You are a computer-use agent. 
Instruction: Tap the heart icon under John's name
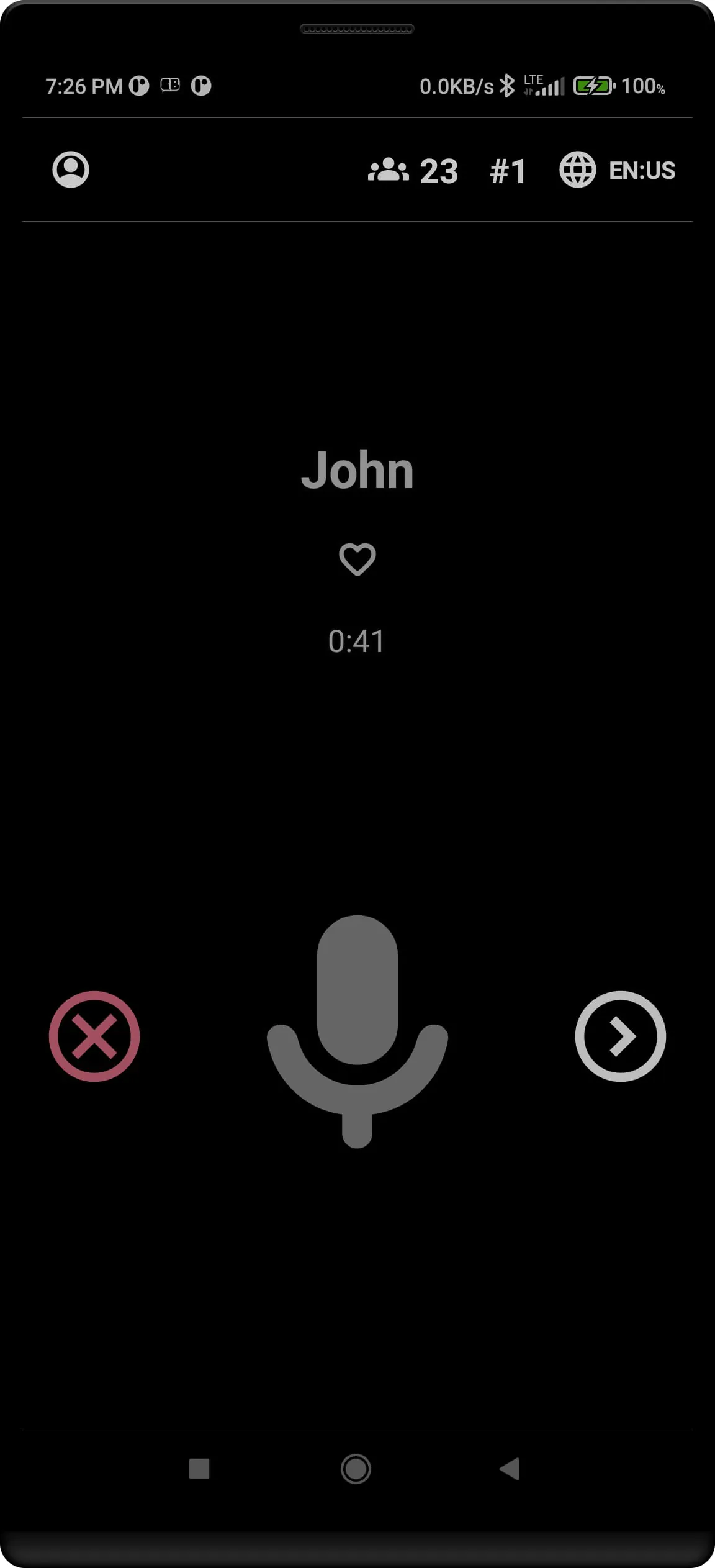(x=357, y=560)
